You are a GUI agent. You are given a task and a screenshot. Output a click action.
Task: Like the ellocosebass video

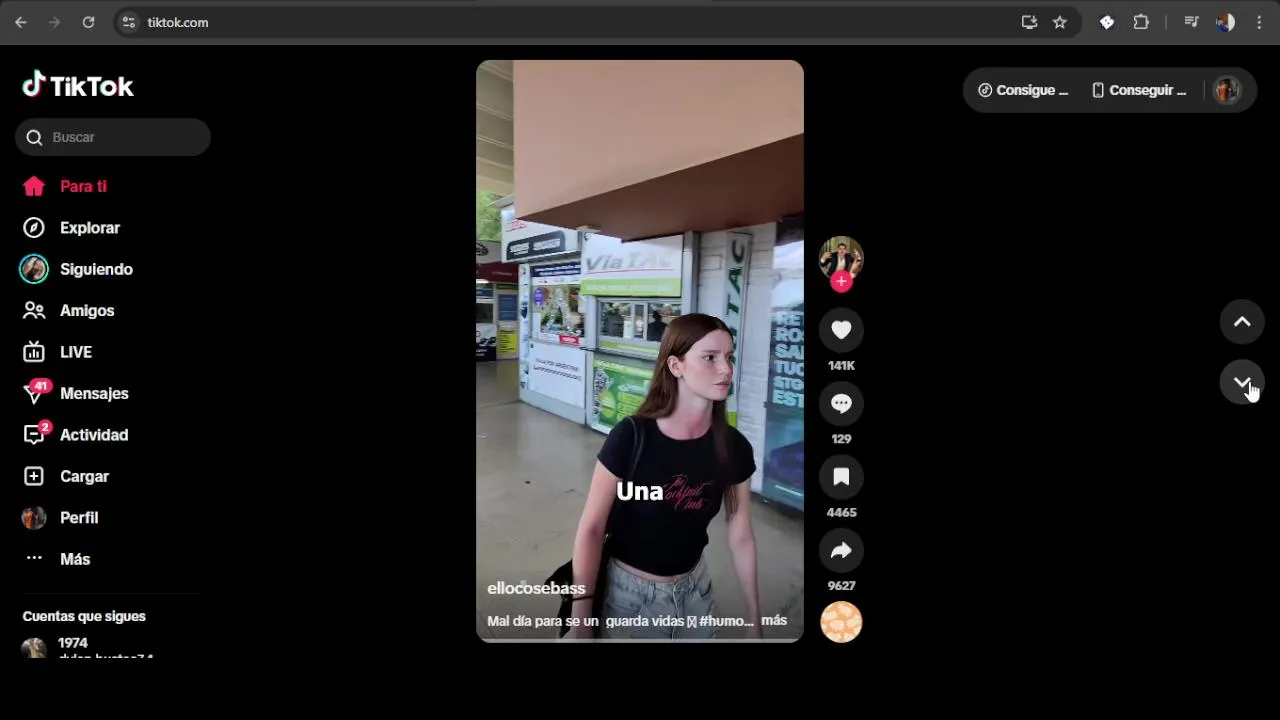[x=841, y=330]
